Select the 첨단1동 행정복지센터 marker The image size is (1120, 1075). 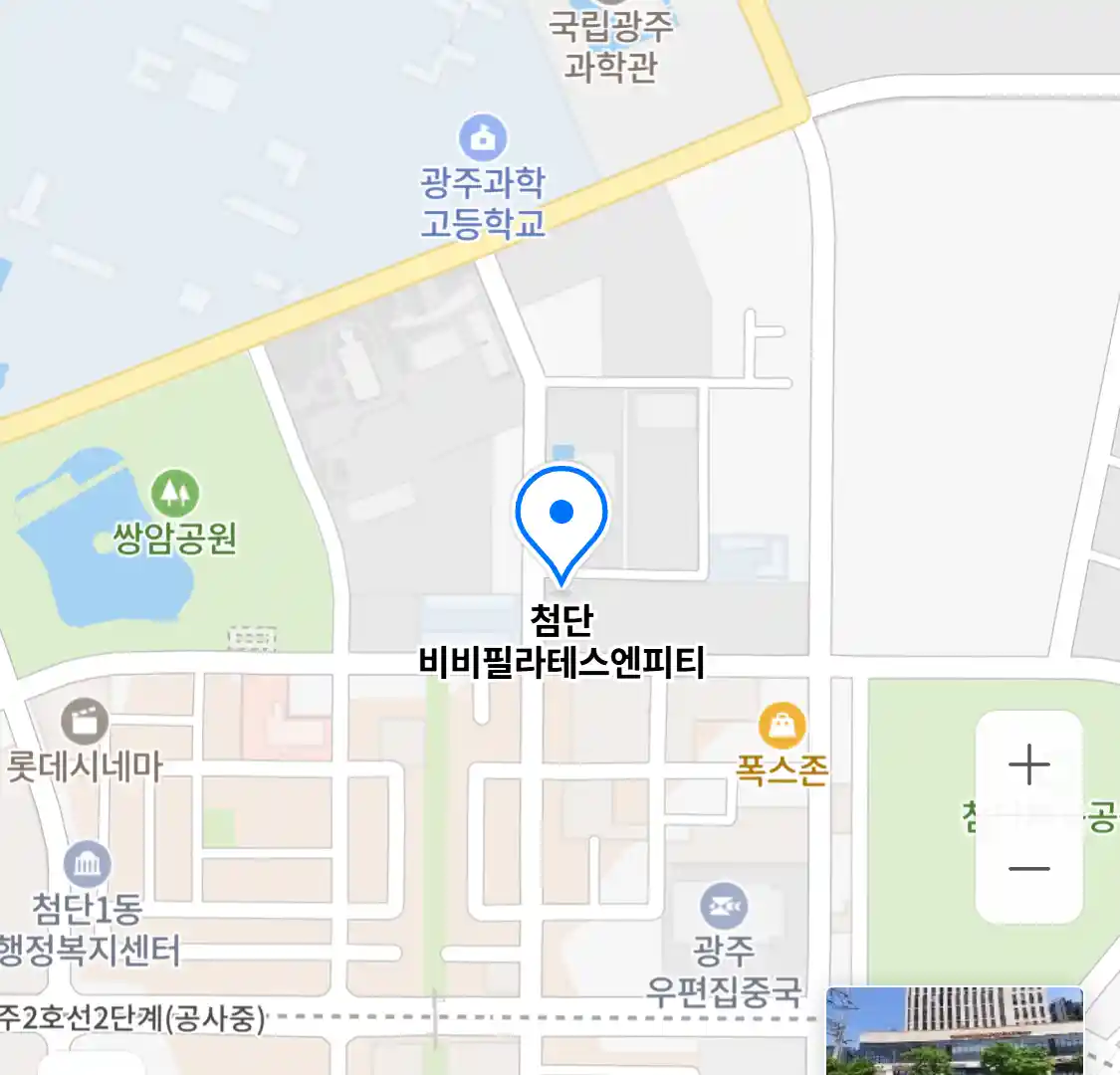click(88, 865)
